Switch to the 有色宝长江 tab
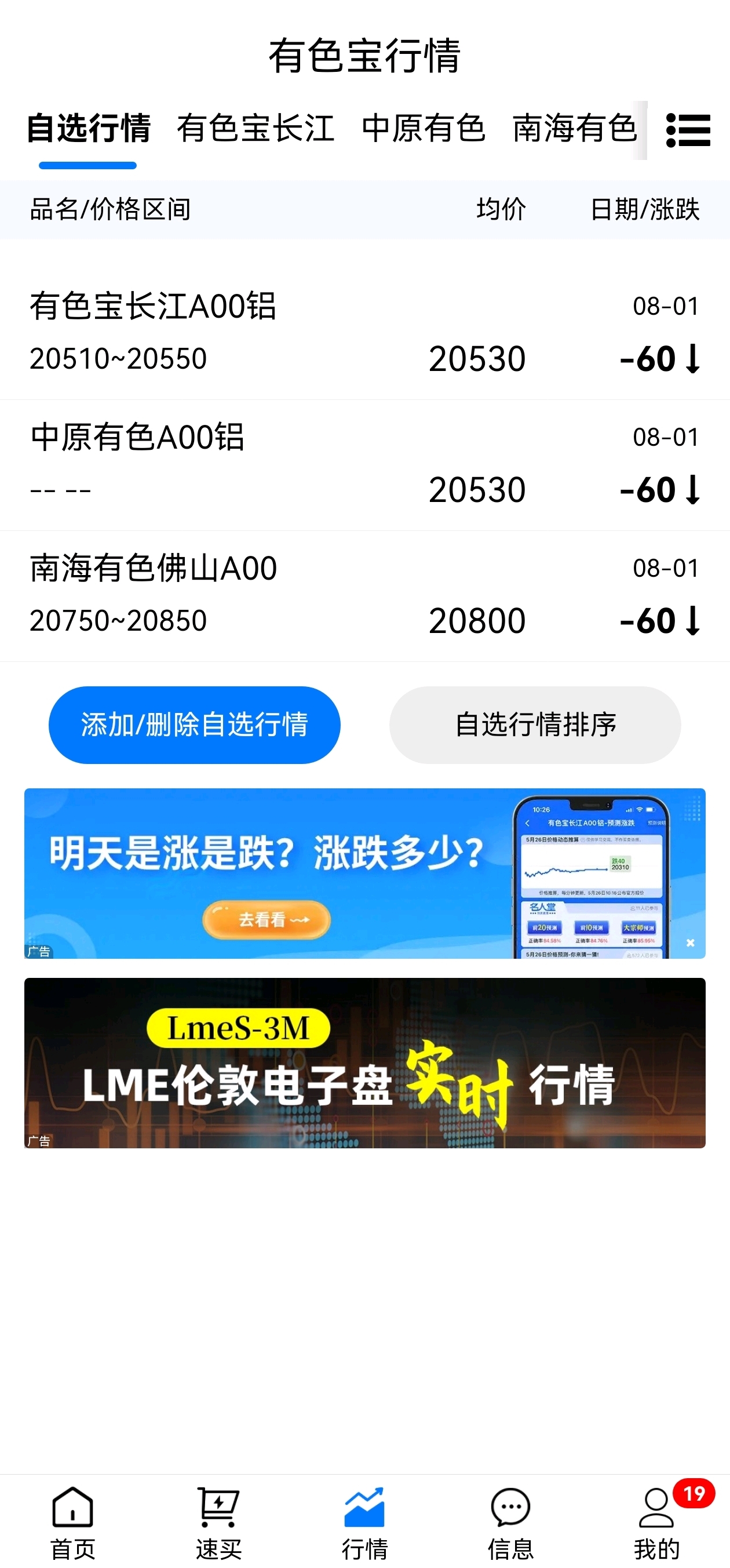Viewport: 730px width, 1568px height. (256, 129)
